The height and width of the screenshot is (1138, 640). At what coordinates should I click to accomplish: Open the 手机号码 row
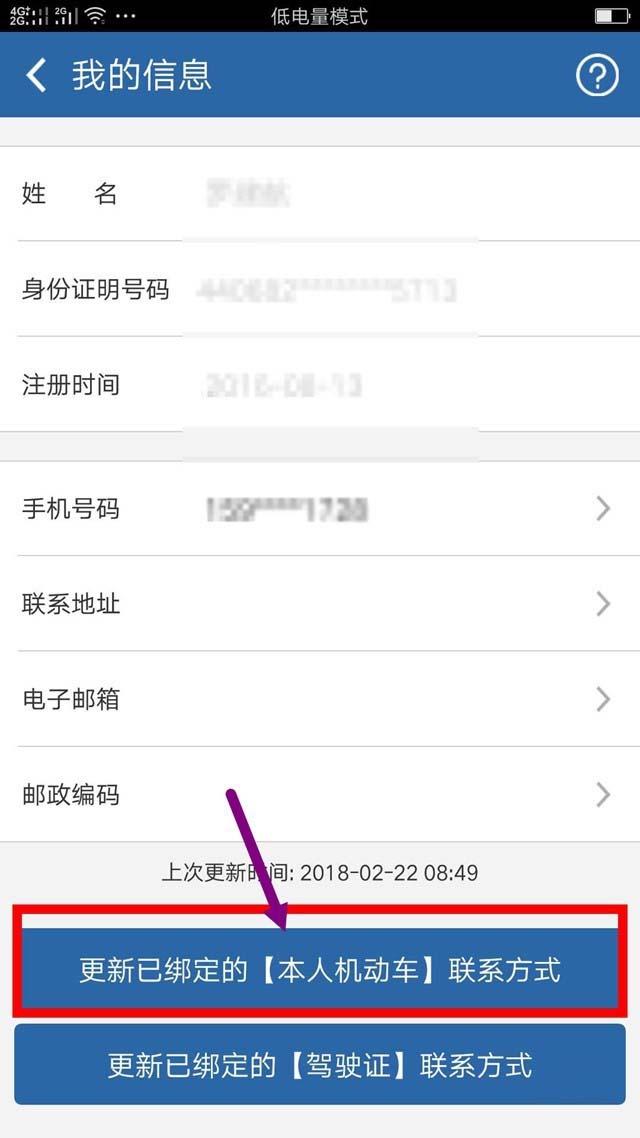click(320, 509)
